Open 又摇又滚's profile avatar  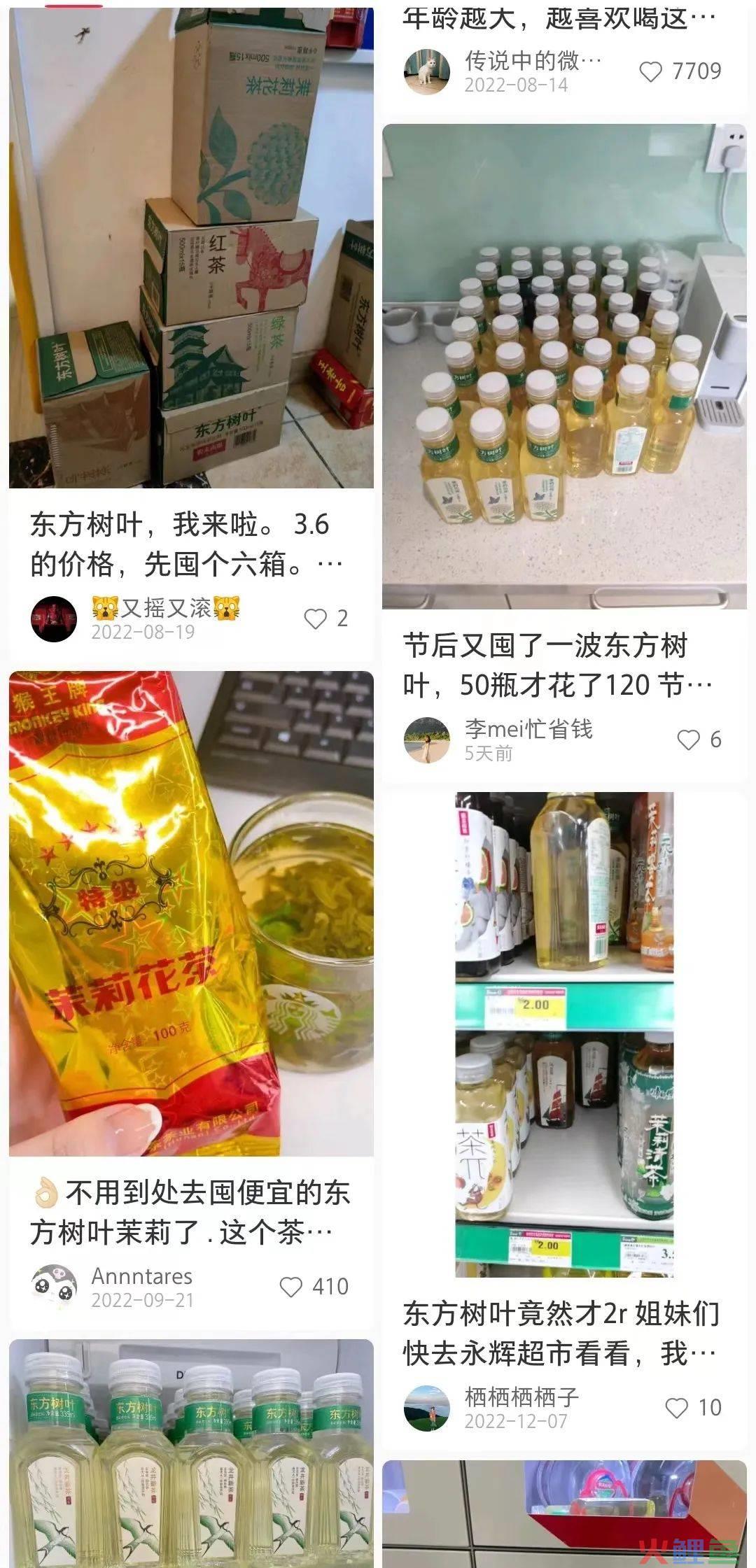tap(54, 619)
